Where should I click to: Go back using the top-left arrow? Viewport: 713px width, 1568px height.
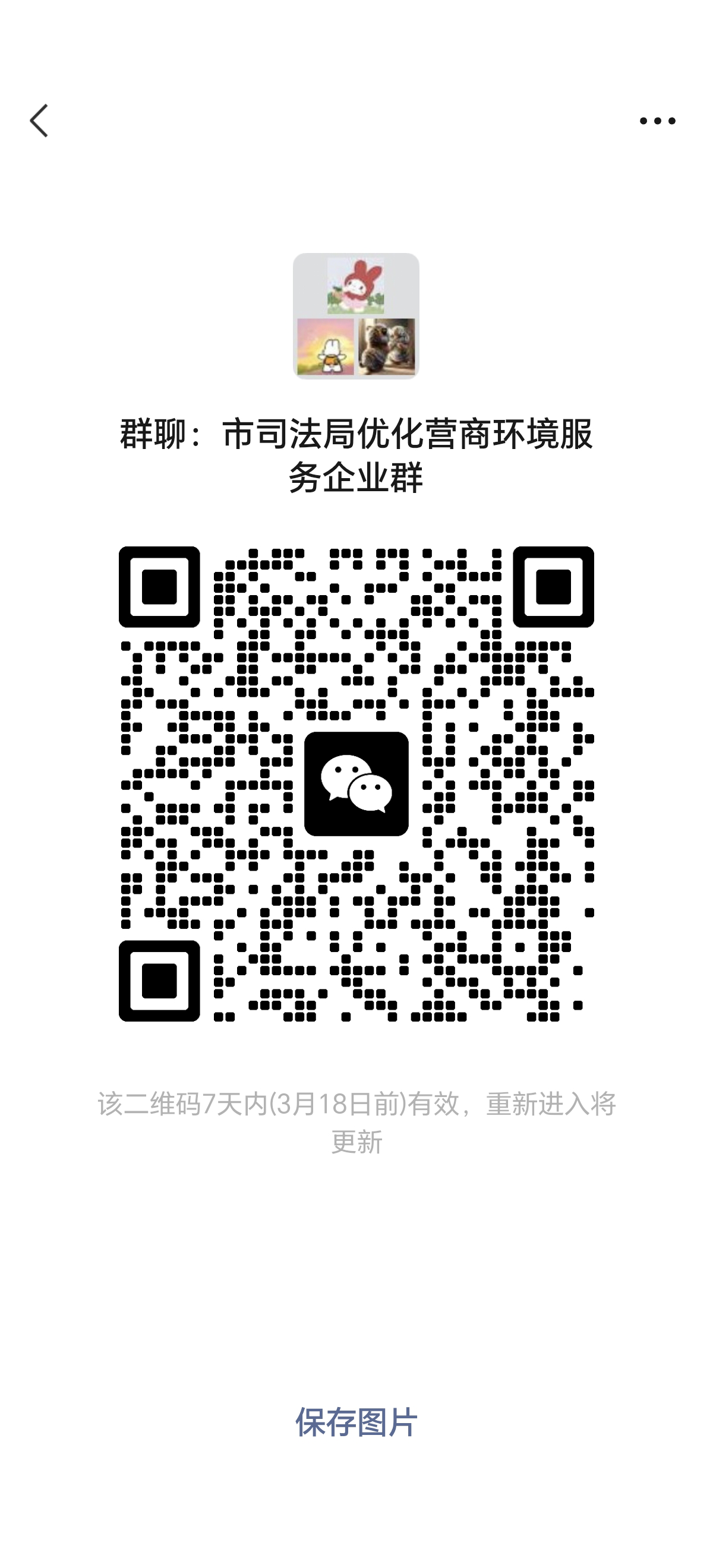(39, 121)
